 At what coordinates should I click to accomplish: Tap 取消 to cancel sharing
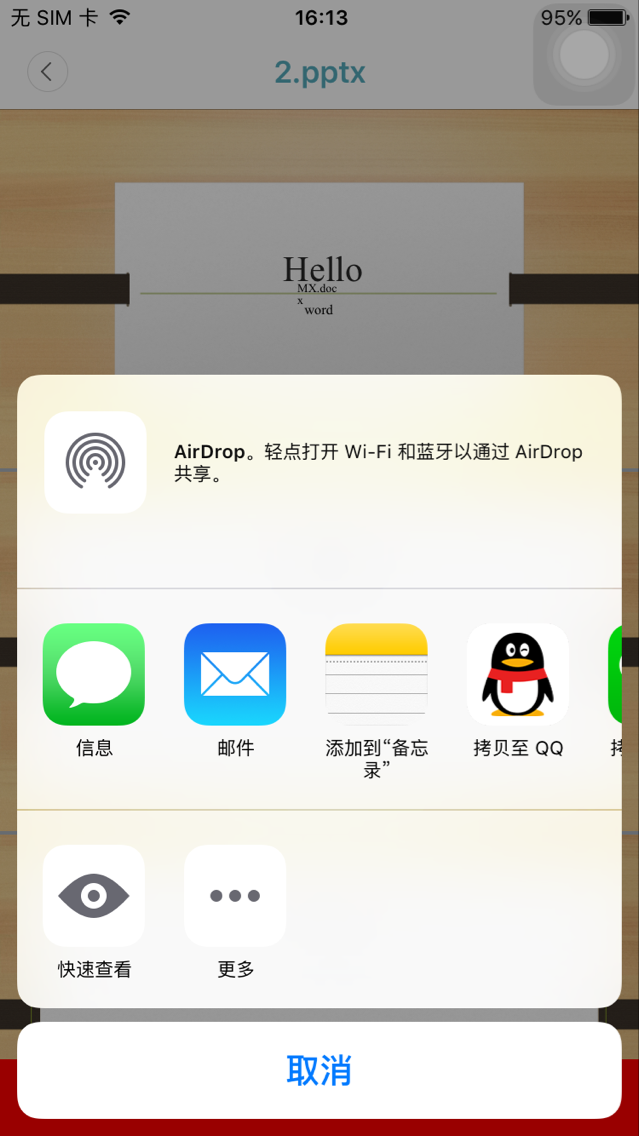[319, 1070]
